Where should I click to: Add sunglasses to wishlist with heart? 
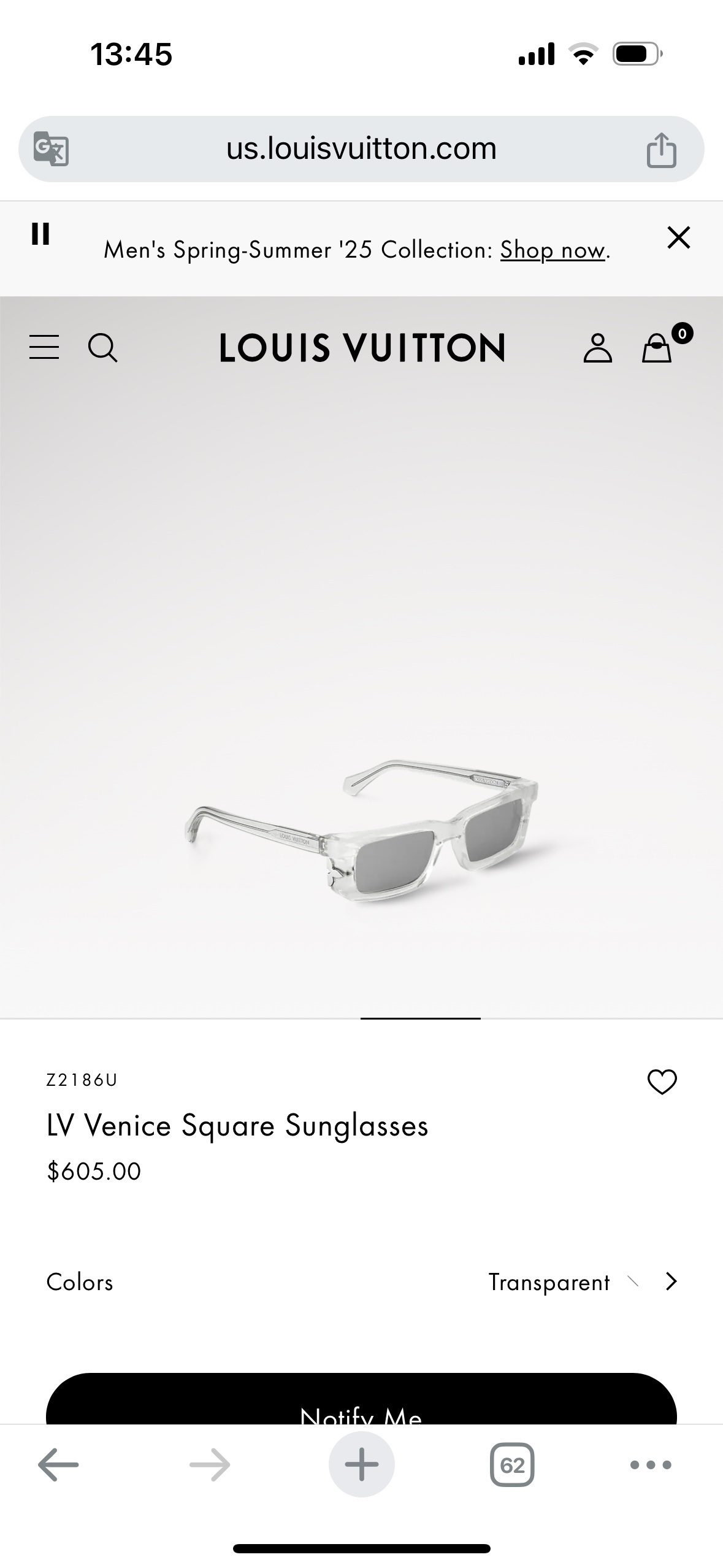pos(662,1082)
